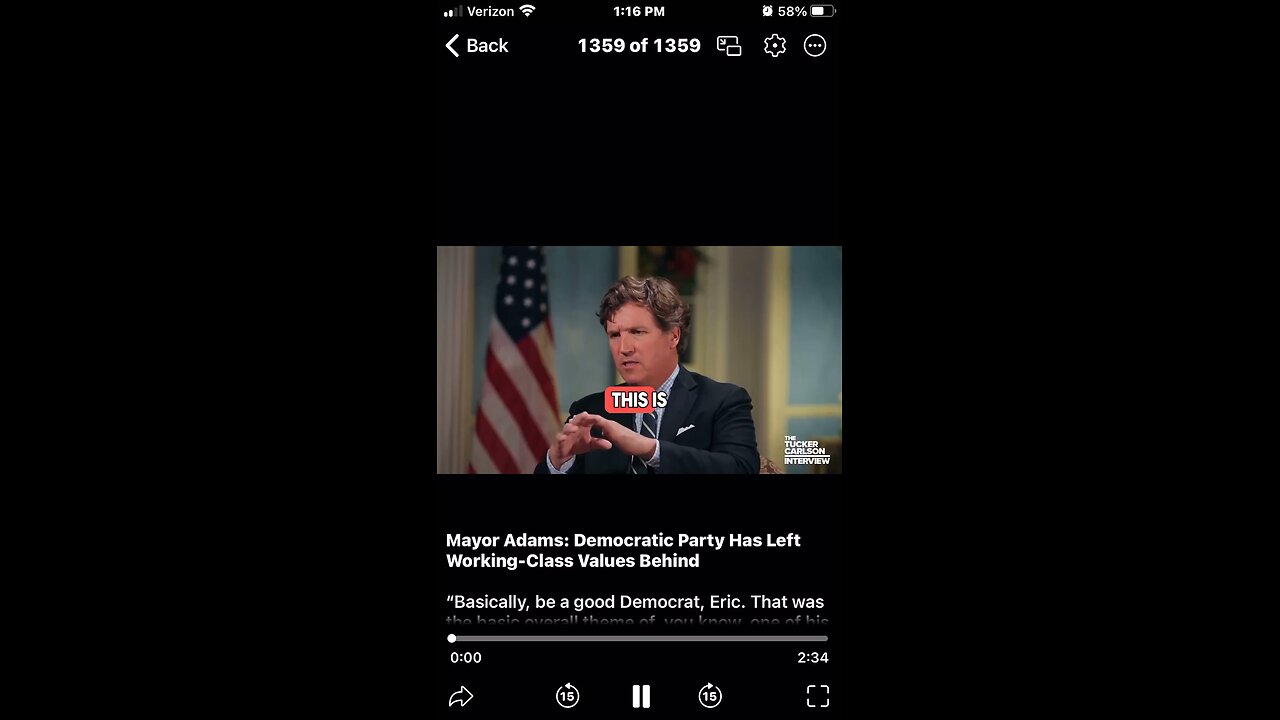
Task: Pause the video playback
Action: pos(641,696)
